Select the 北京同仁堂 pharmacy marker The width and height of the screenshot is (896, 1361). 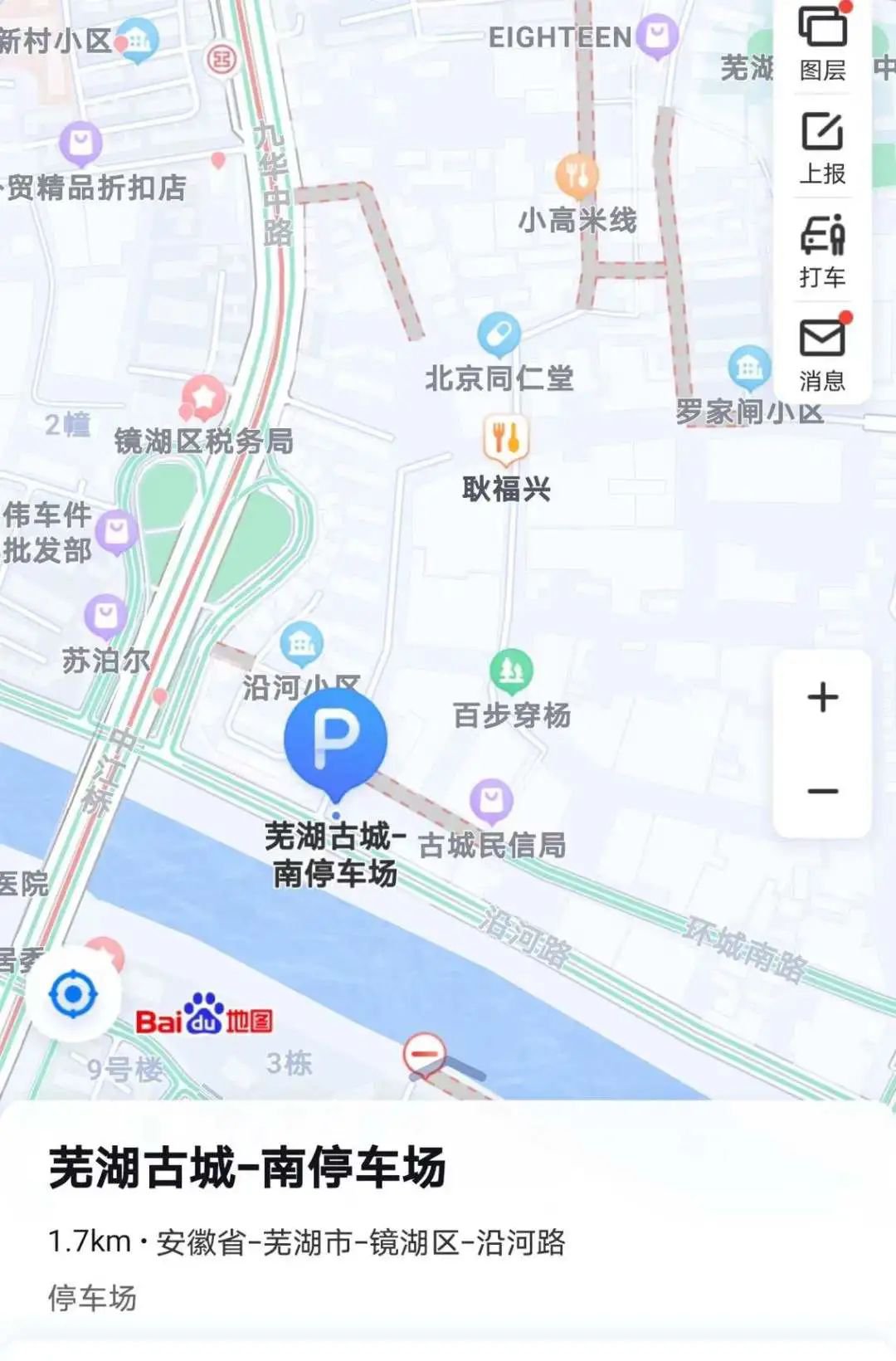pyautogui.click(x=499, y=334)
